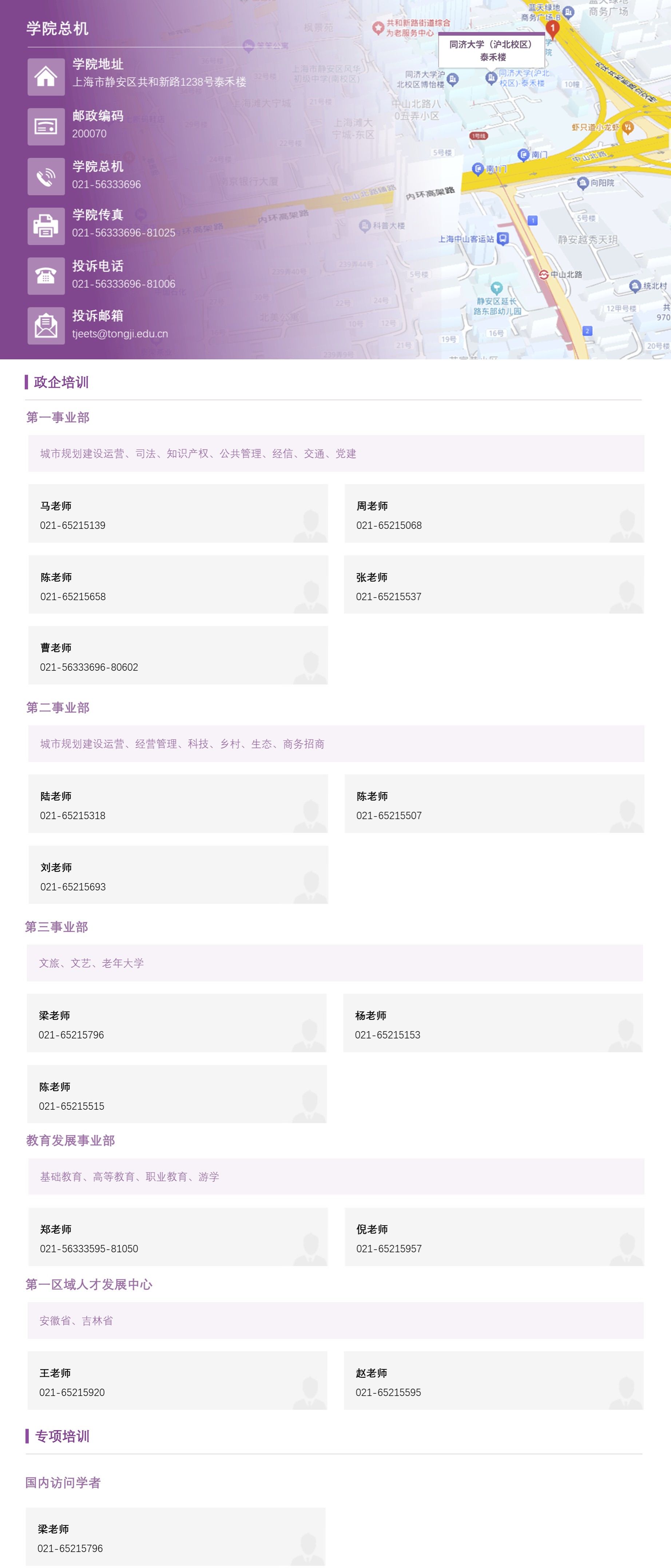Open 杨老师 card with 021-65215153
The width and height of the screenshot is (671, 1568).
[x=493, y=1023]
